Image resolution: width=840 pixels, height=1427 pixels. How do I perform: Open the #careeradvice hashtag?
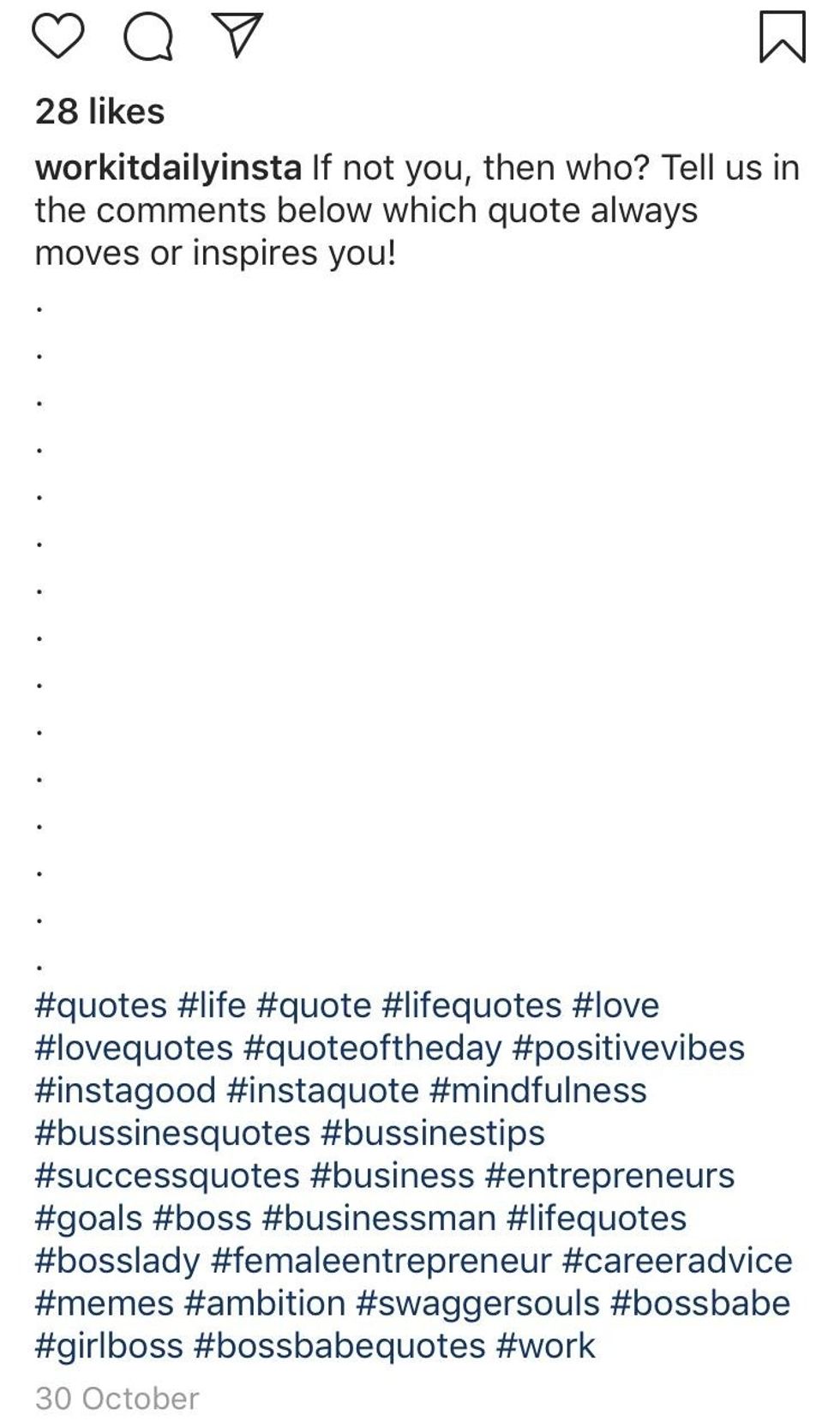click(x=676, y=1261)
